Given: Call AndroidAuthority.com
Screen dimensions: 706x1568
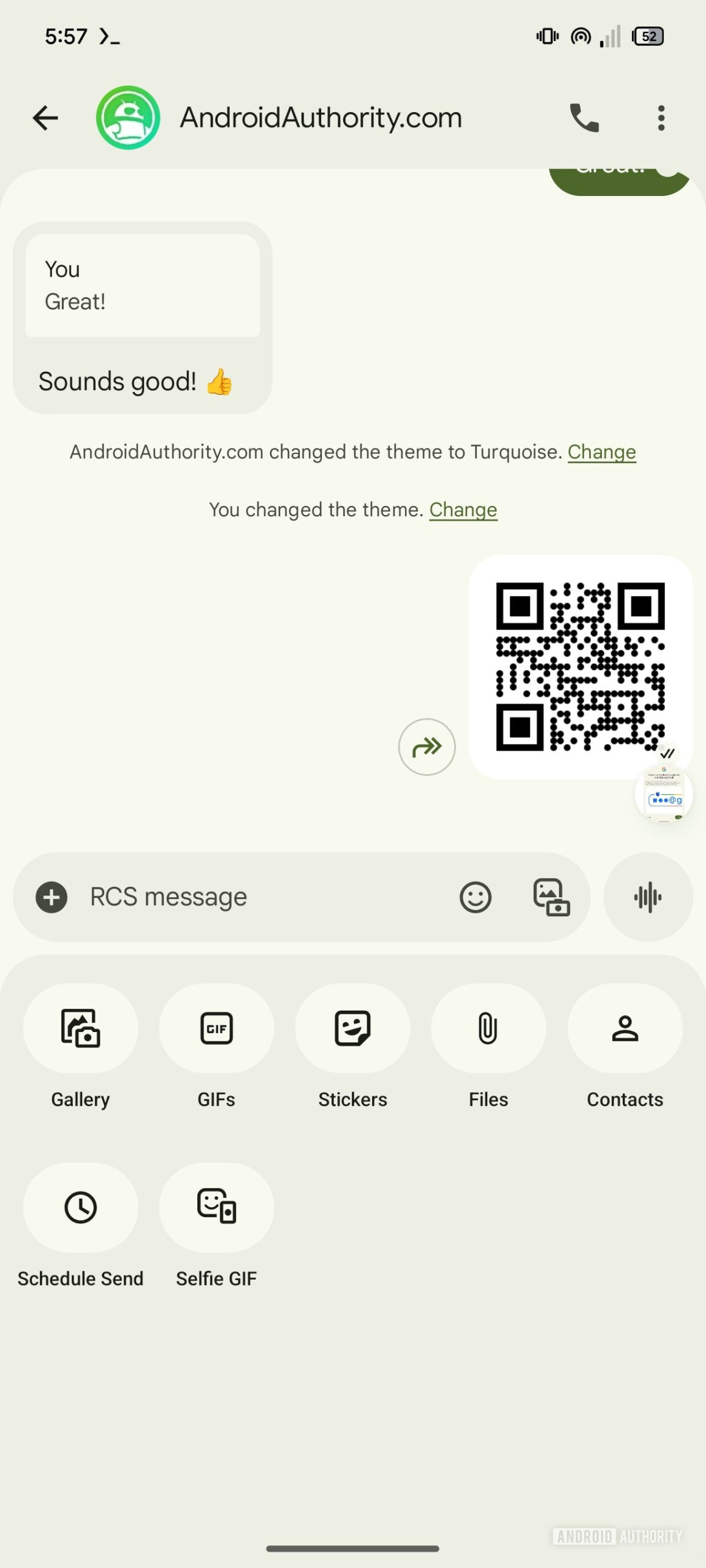Looking at the screenshot, I should 583,118.
